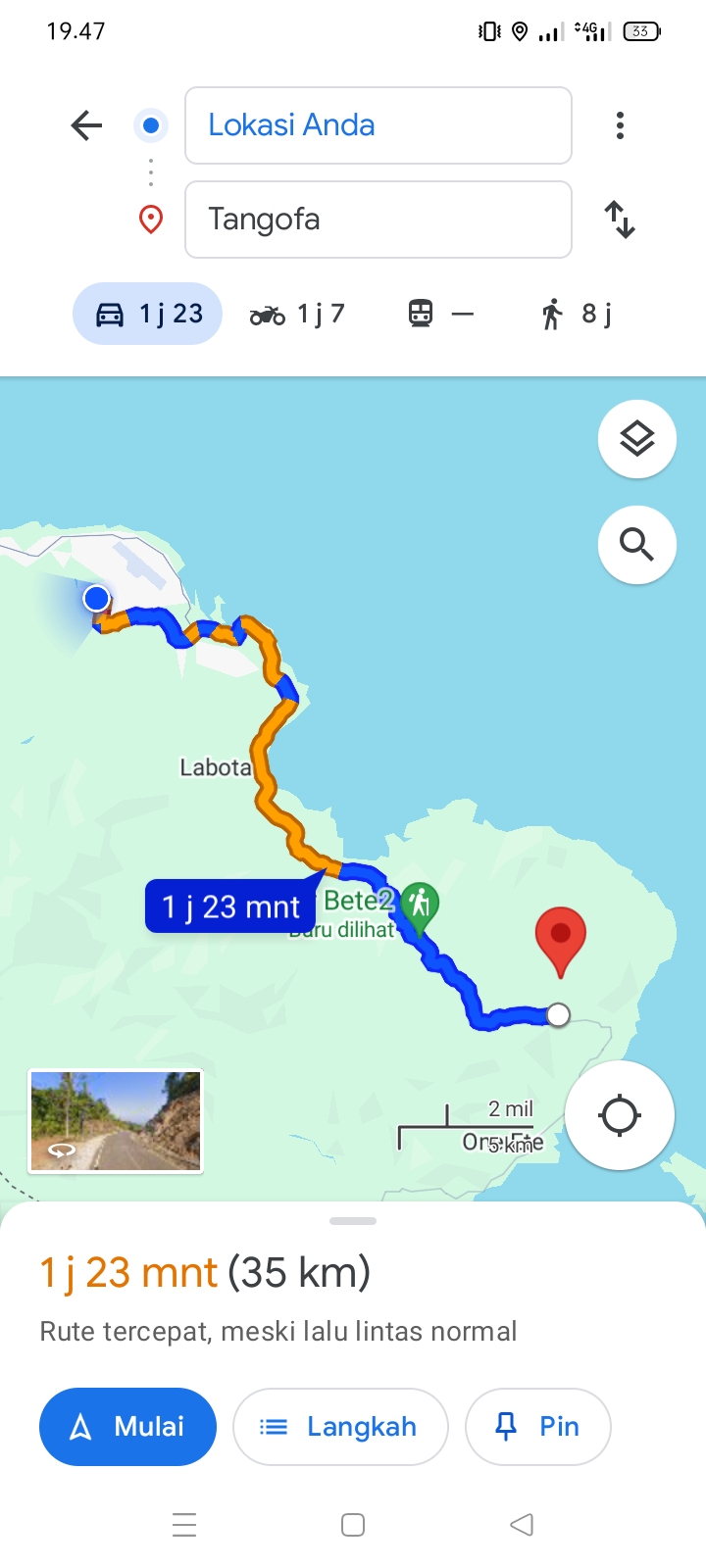Open the three-dot overflow menu

620,125
